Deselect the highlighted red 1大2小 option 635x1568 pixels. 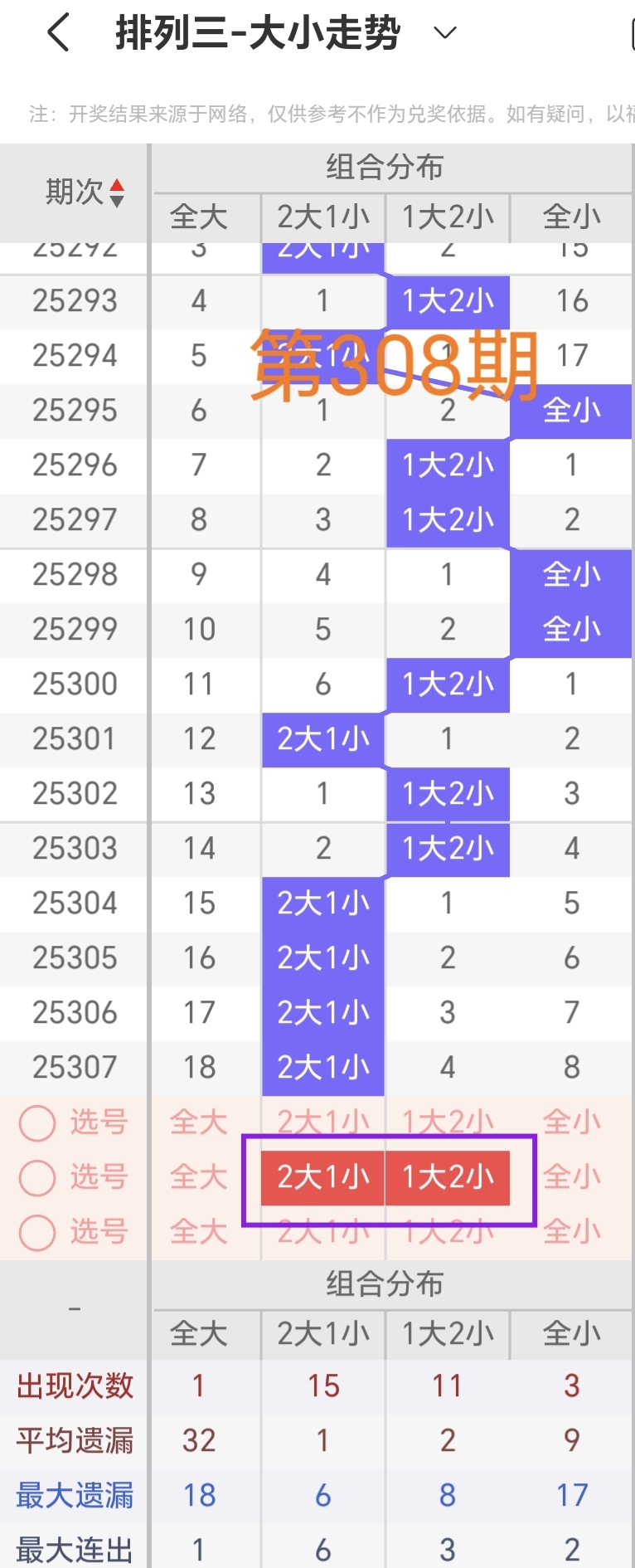coord(447,1176)
